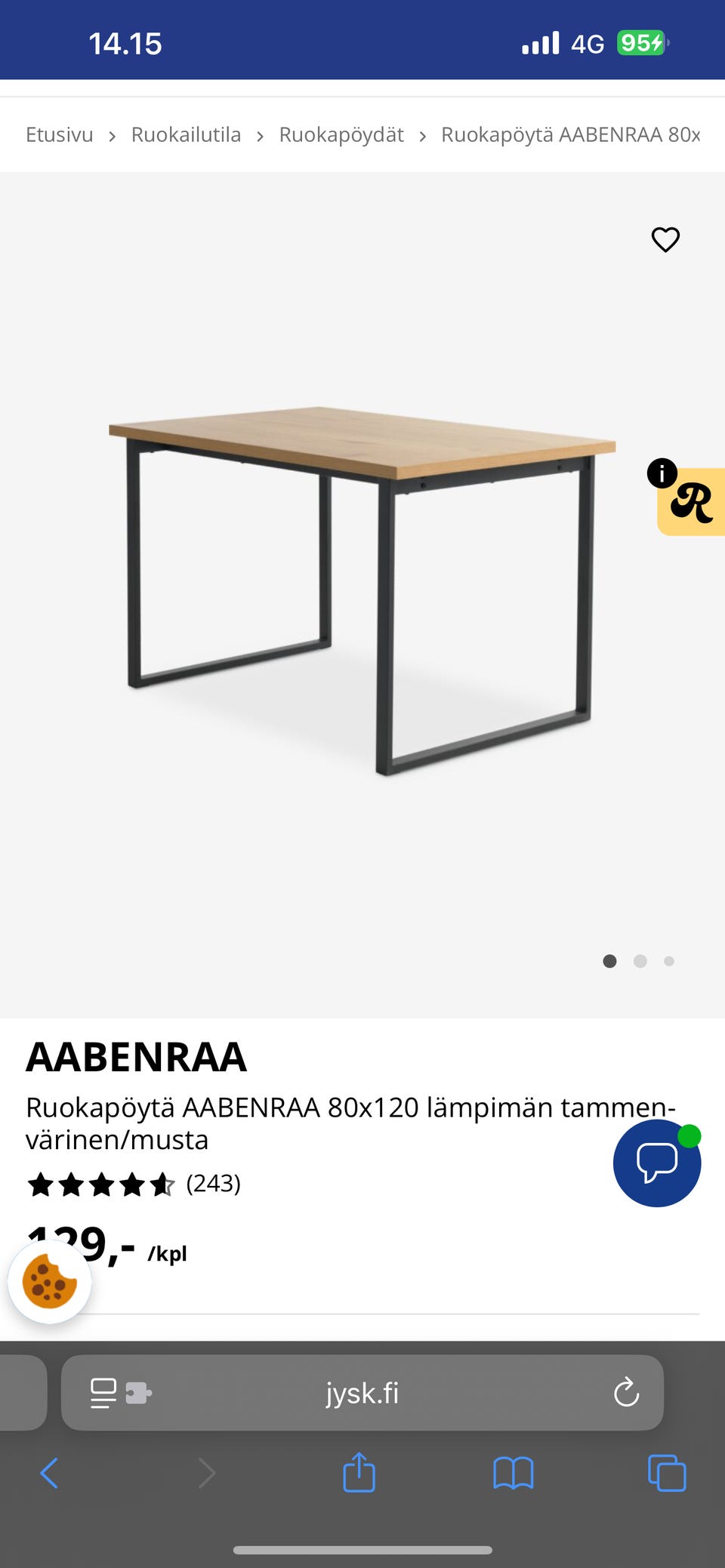Add AABENRAA table to favorites
The height and width of the screenshot is (1568, 725).
click(x=665, y=239)
